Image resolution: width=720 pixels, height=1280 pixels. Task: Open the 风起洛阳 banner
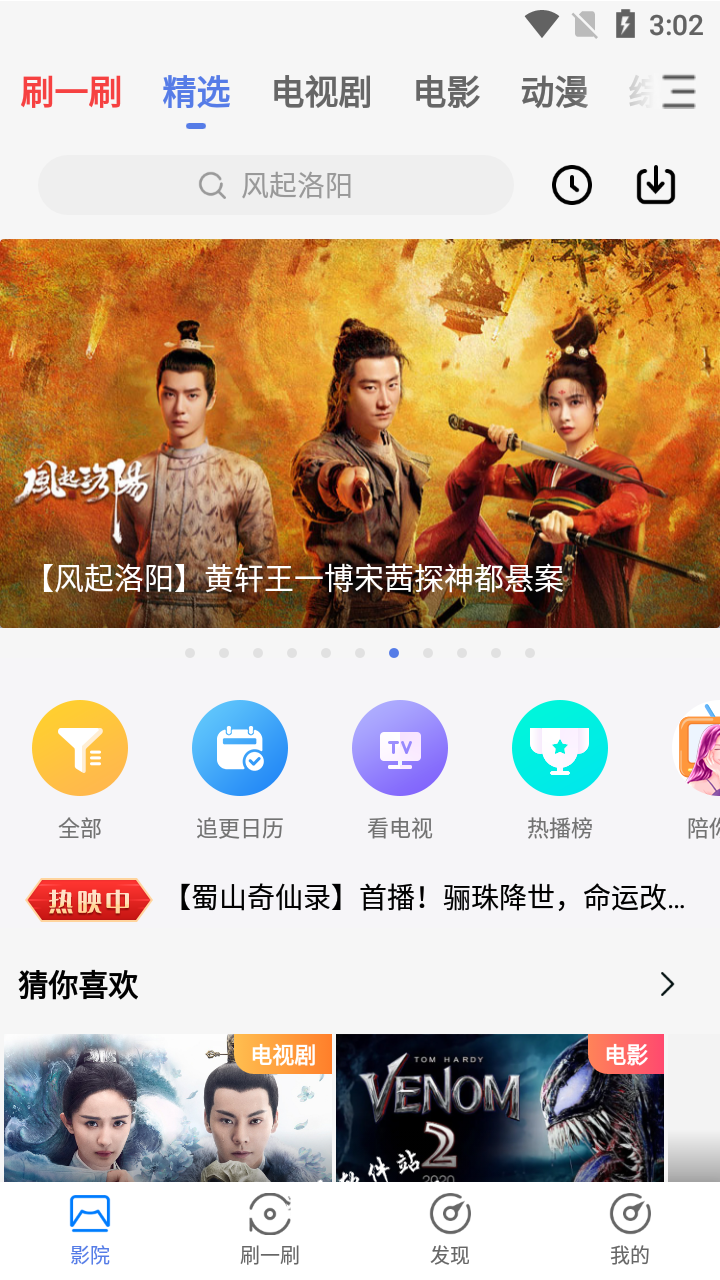(x=360, y=433)
